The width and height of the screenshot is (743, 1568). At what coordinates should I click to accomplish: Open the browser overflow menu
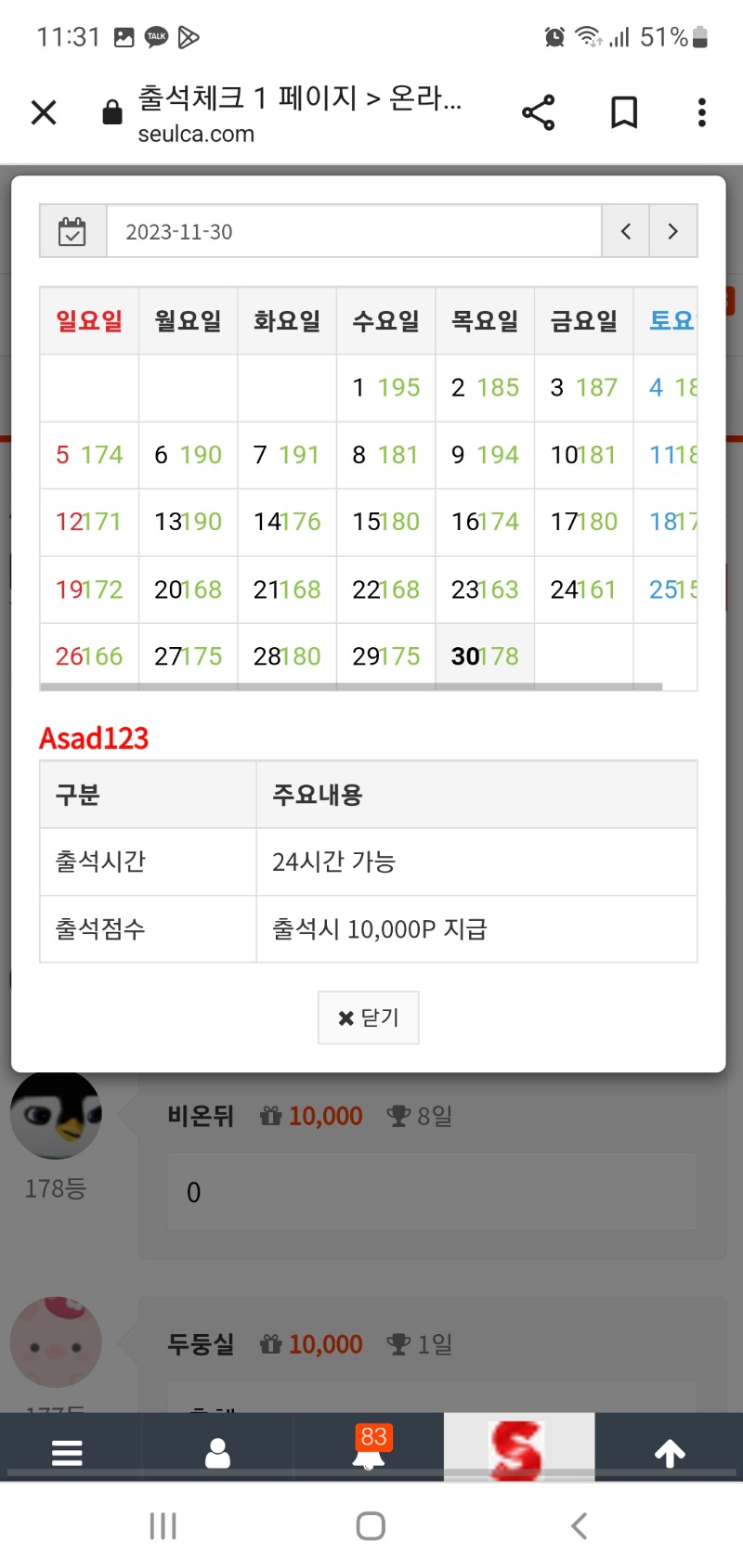702,112
